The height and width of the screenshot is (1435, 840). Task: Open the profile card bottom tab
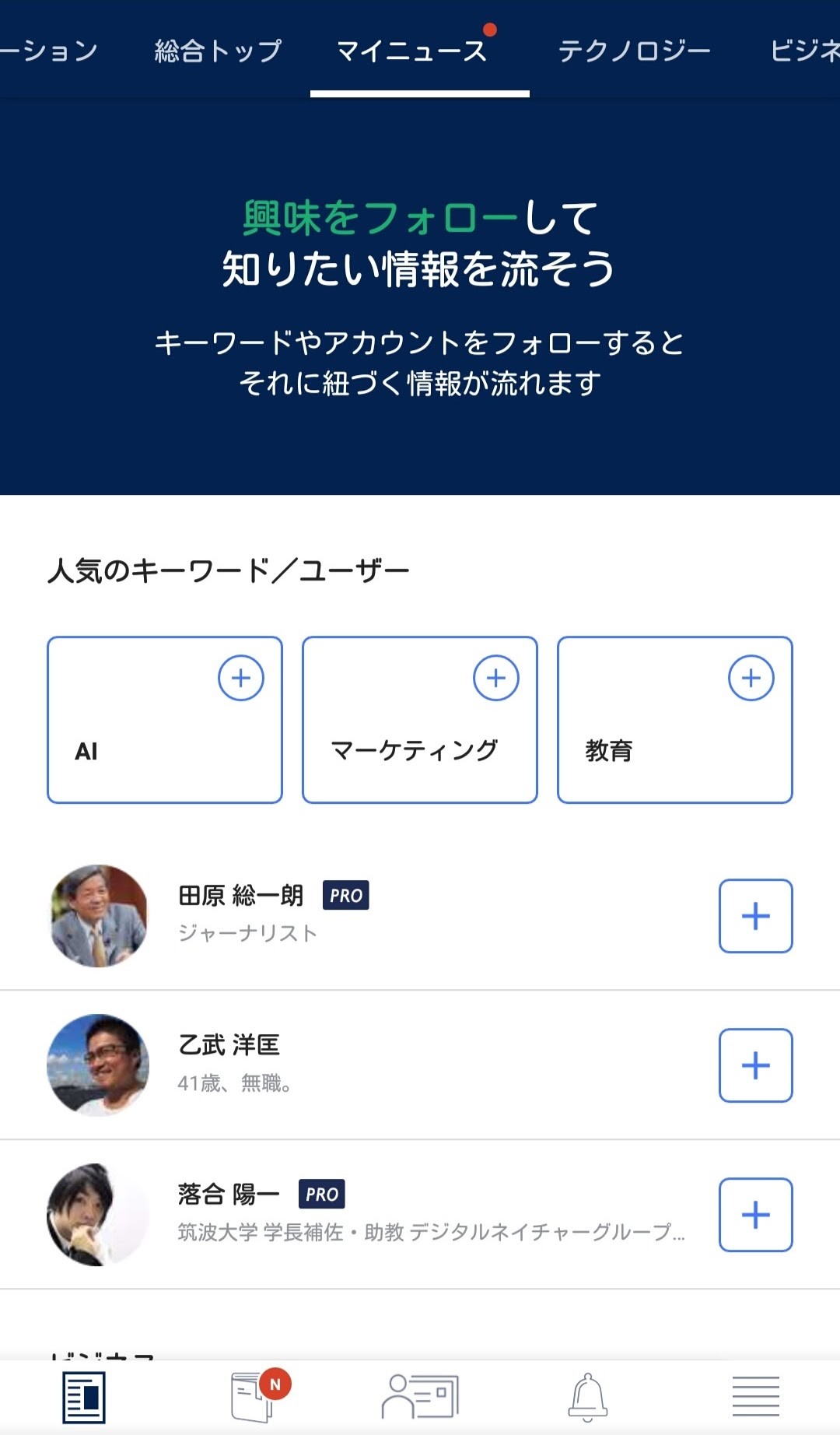pos(420,1398)
